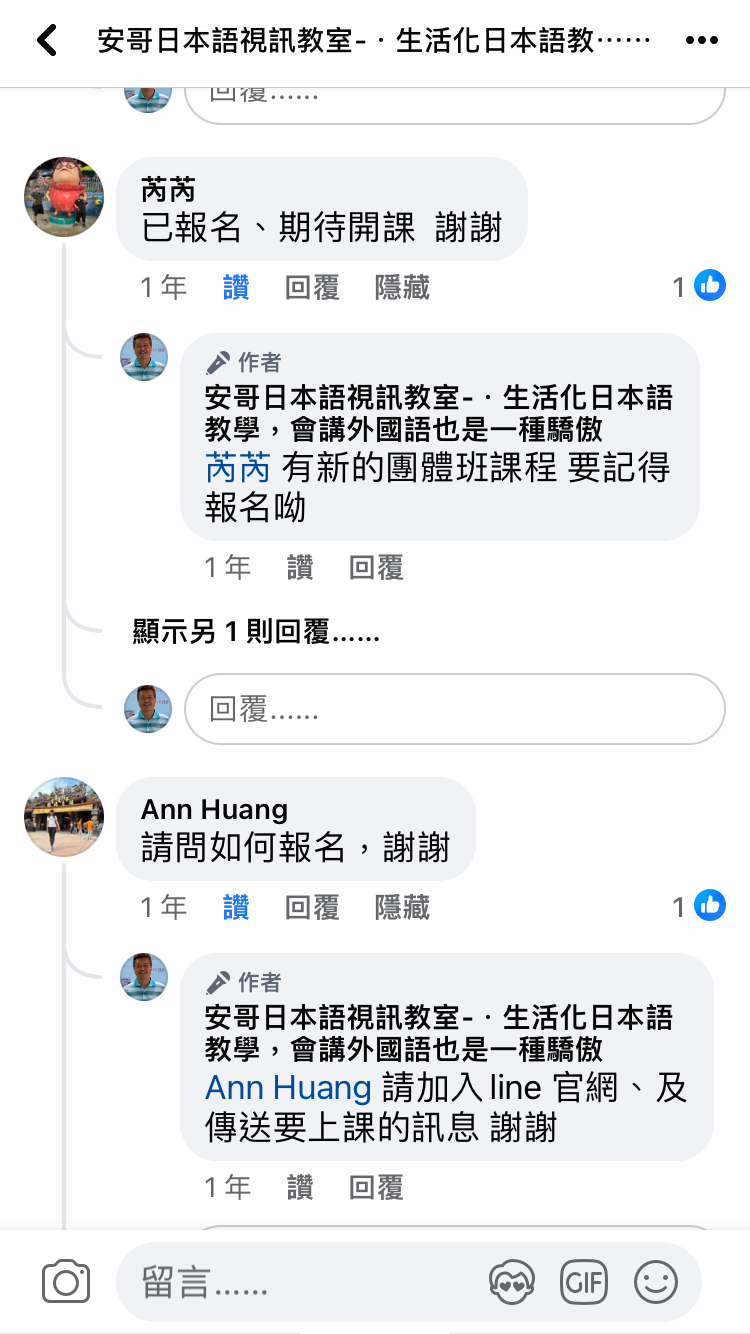Tap the Ann Huang mention link
This screenshot has width=750, height=1334.
288,1087
